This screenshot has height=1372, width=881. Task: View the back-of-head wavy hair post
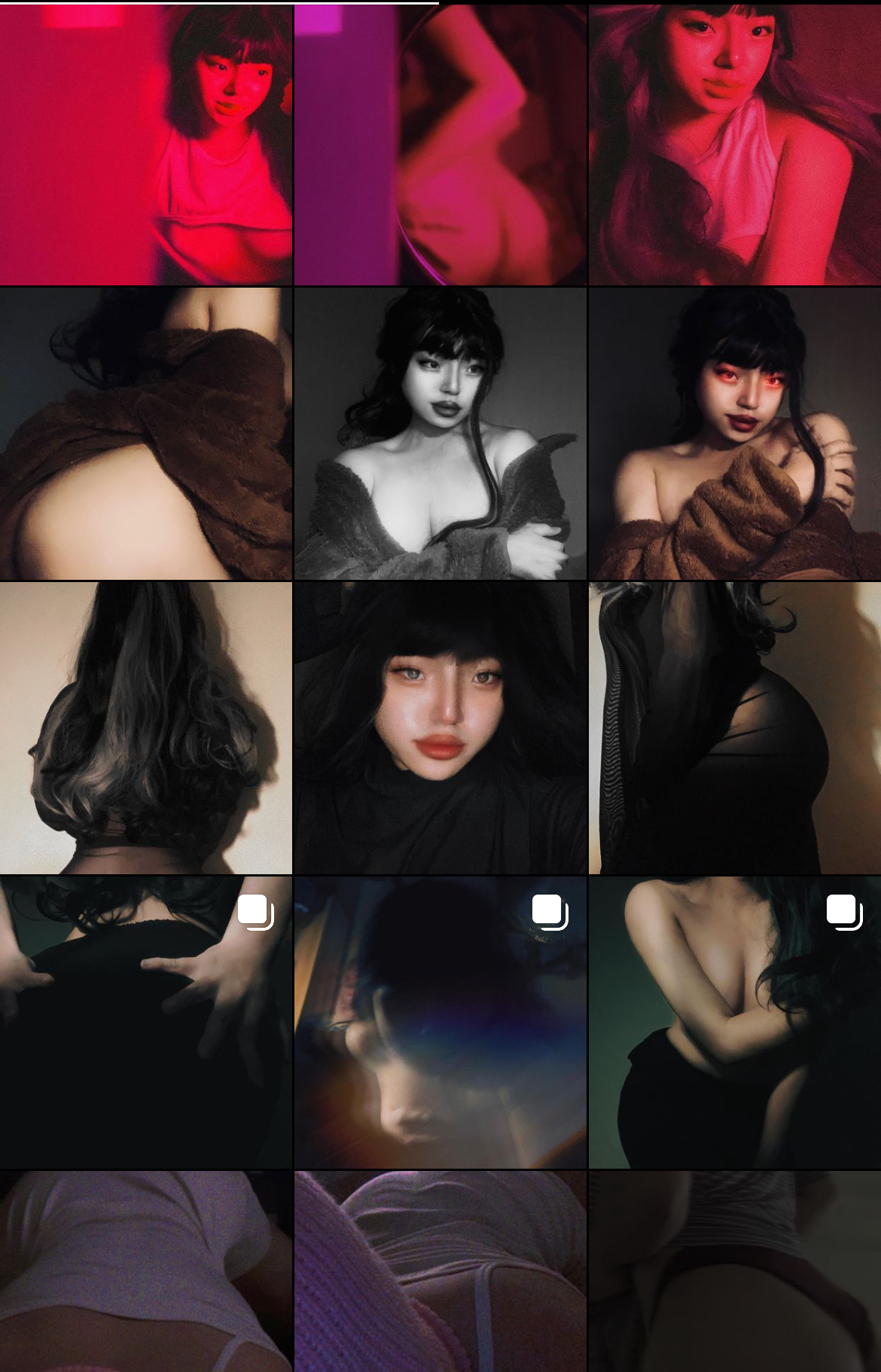click(x=145, y=727)
